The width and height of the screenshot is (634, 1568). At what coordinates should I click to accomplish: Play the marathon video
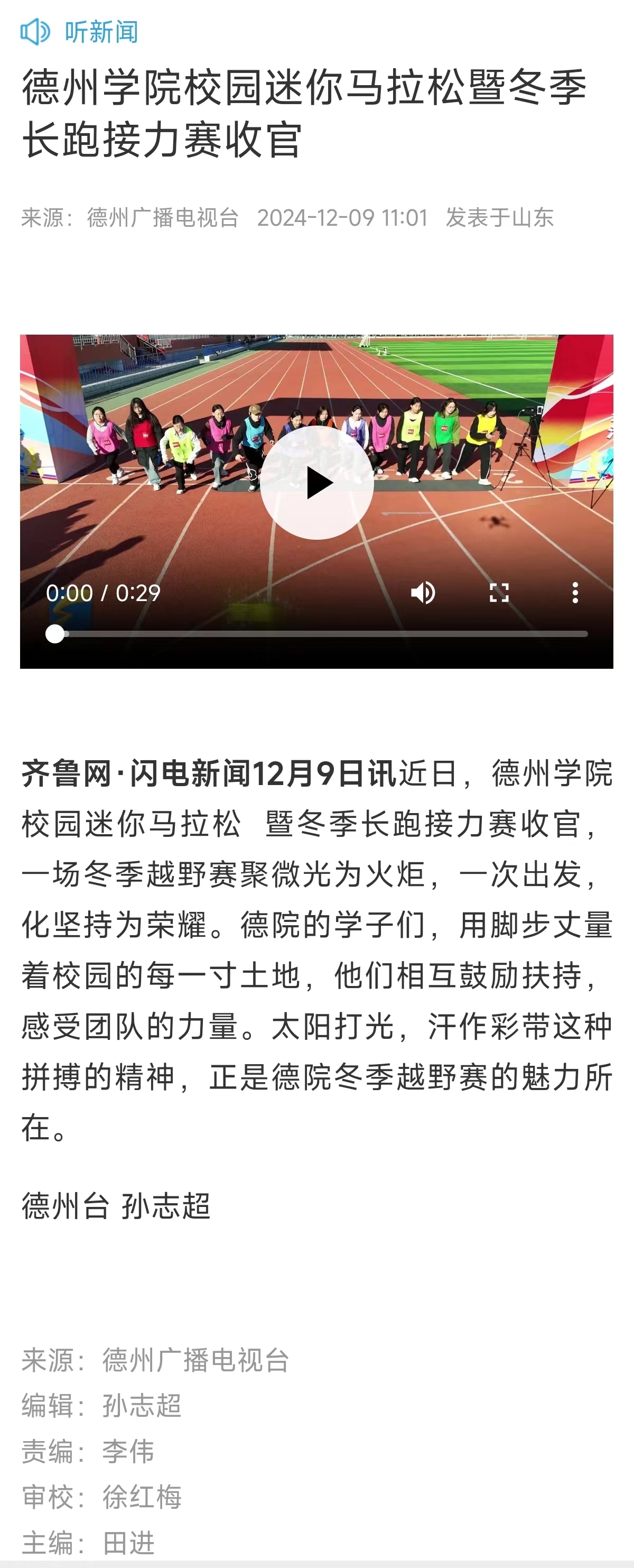(x=317, y=483)
